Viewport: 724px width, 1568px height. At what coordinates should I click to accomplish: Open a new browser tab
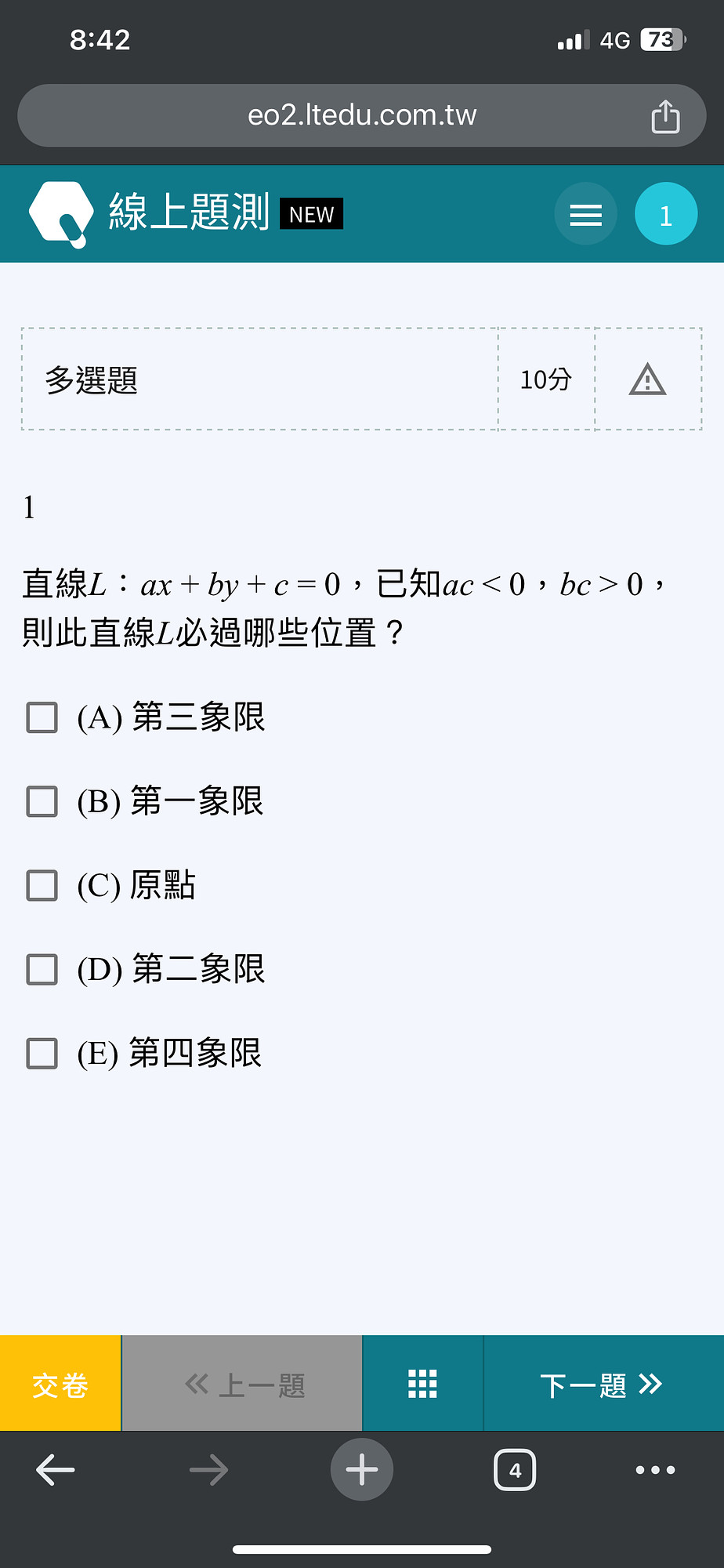tap(362, 1470)
